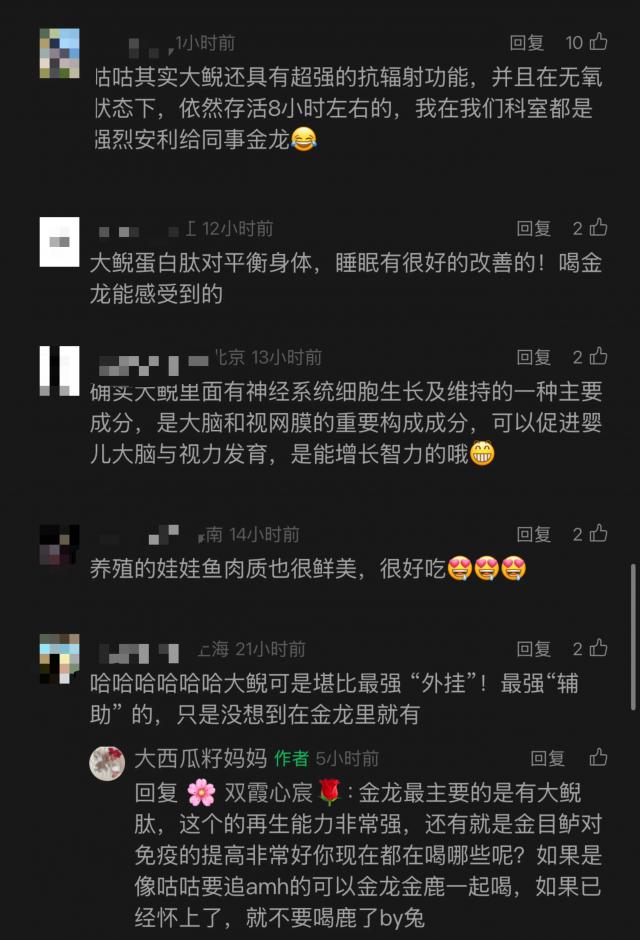Reply to the 养殖的娃娃鱼肉质 comment
Screen dimensions: 640x940
[x=533, y=535]
